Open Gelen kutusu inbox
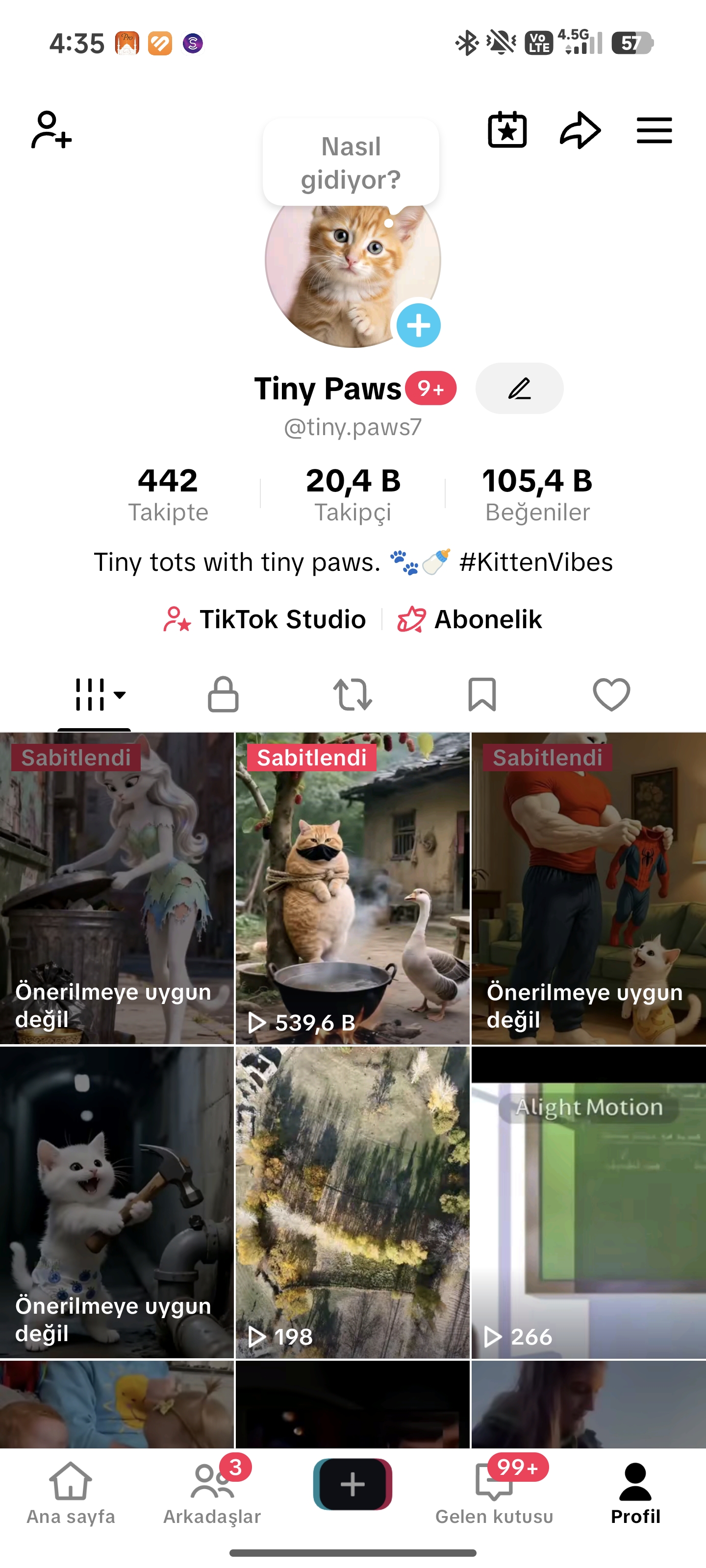 coord(494,1494)
